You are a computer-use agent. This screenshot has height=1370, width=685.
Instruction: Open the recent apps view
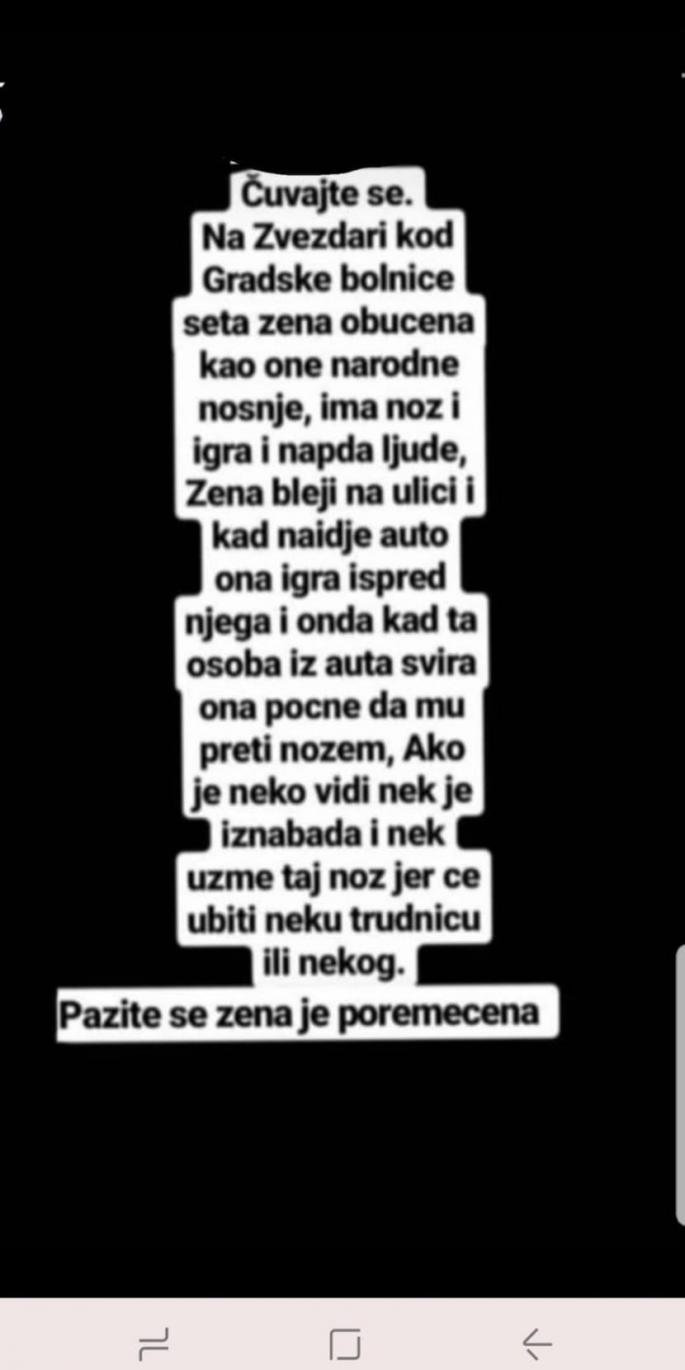153,1341
